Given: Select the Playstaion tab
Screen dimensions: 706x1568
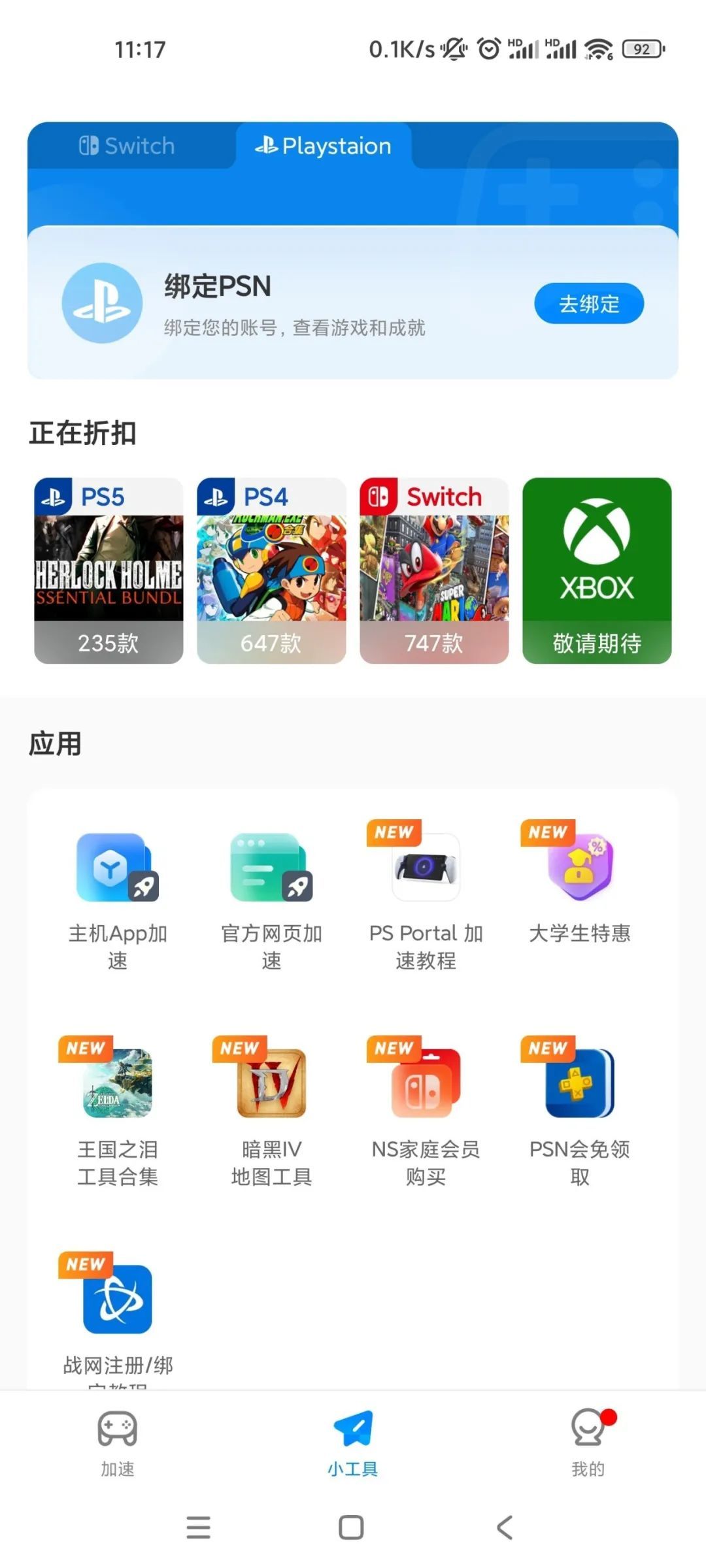Looking at the screenshot, I should click(323, 146).
